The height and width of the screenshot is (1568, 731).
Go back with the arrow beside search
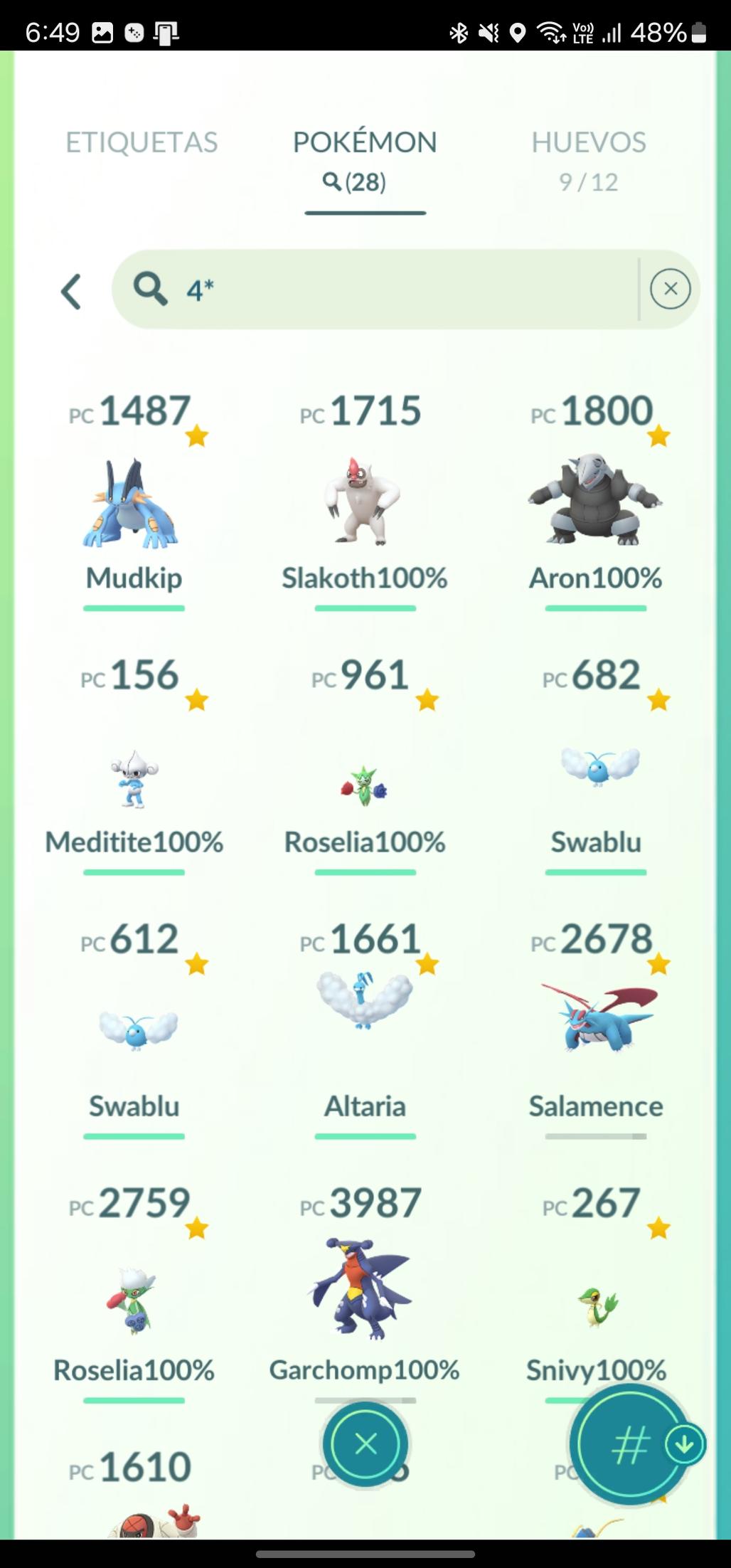coord(71,291)
